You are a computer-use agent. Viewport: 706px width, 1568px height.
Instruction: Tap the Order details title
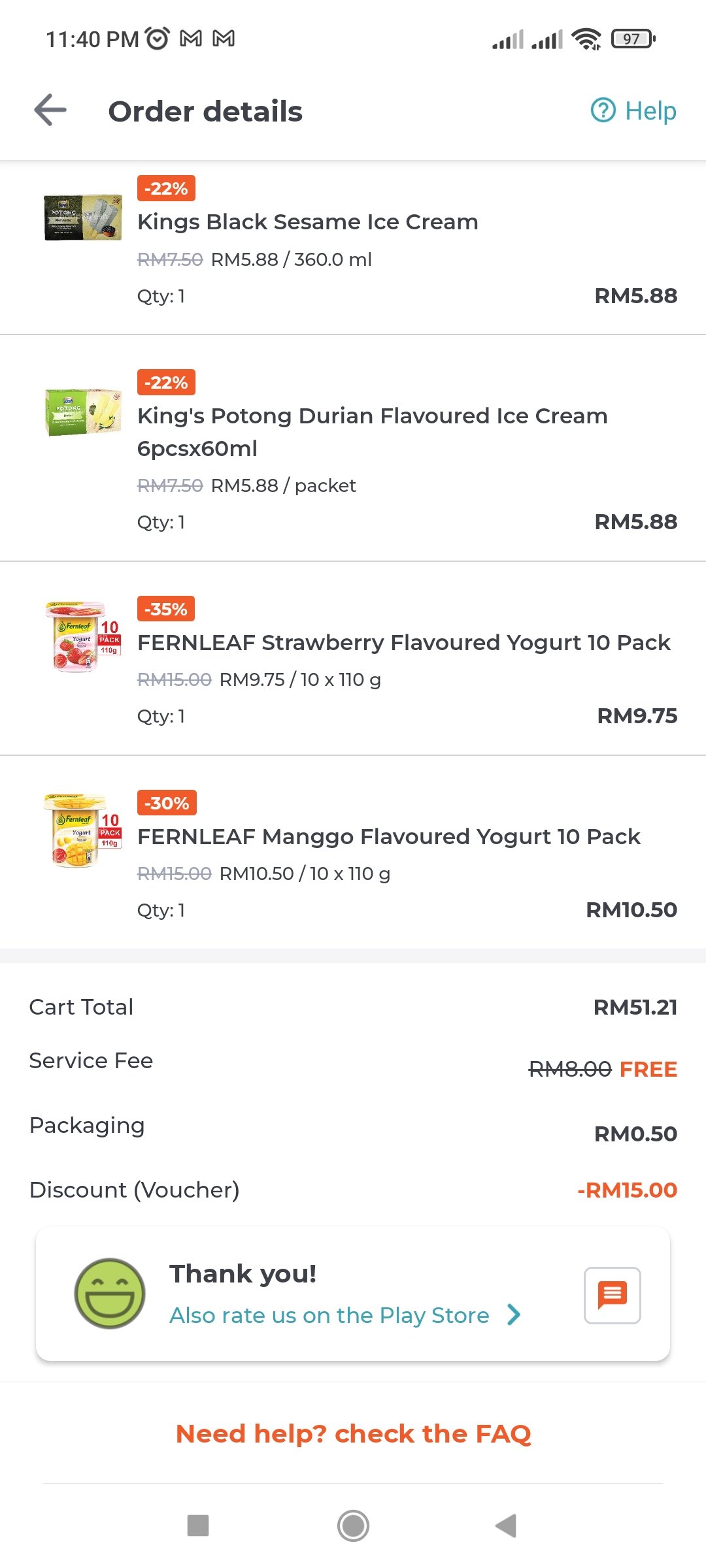tap(205, 110)
